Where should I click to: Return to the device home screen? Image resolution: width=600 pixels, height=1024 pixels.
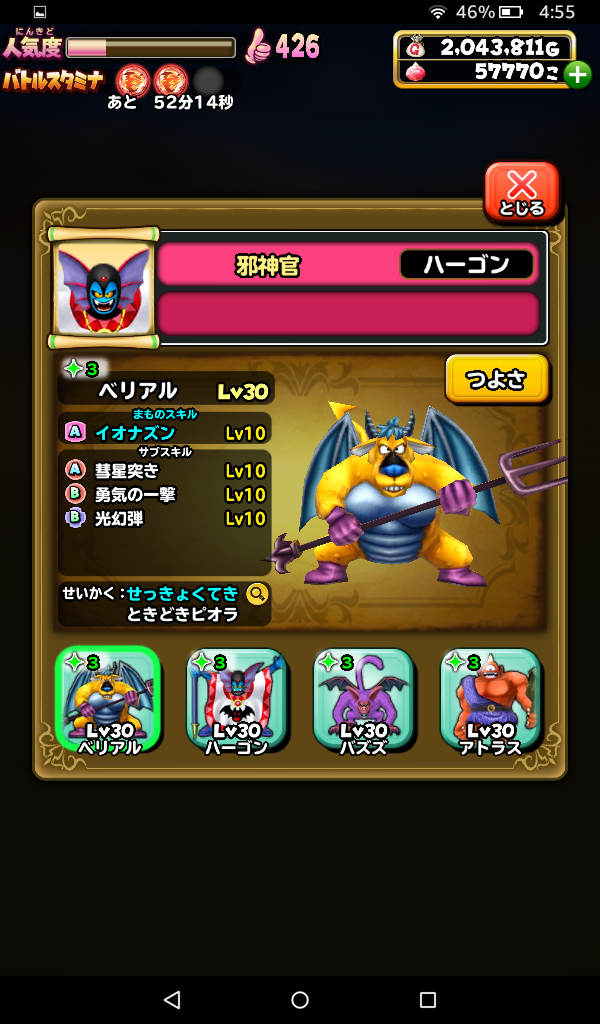coord(300,999)
